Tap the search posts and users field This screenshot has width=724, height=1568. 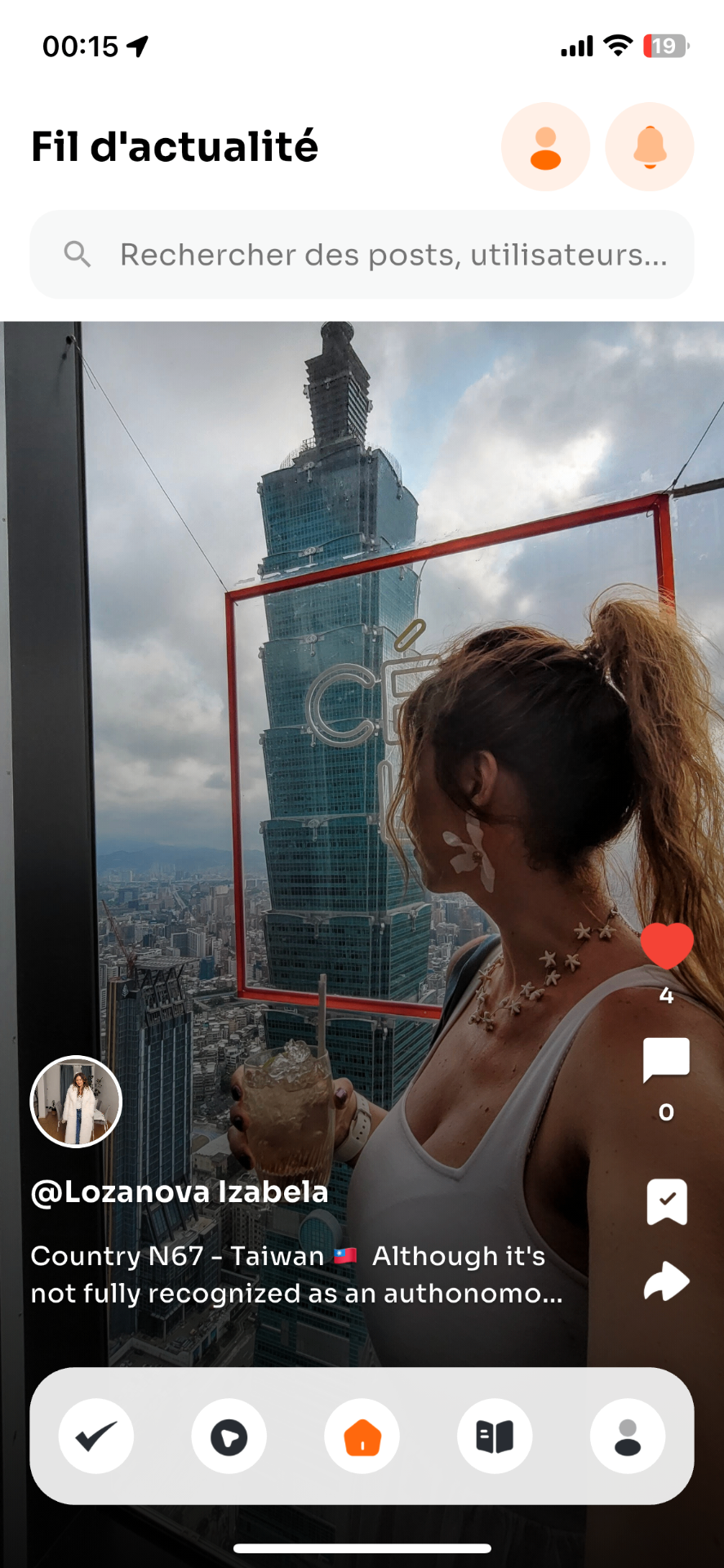click(x=362, y=255)
